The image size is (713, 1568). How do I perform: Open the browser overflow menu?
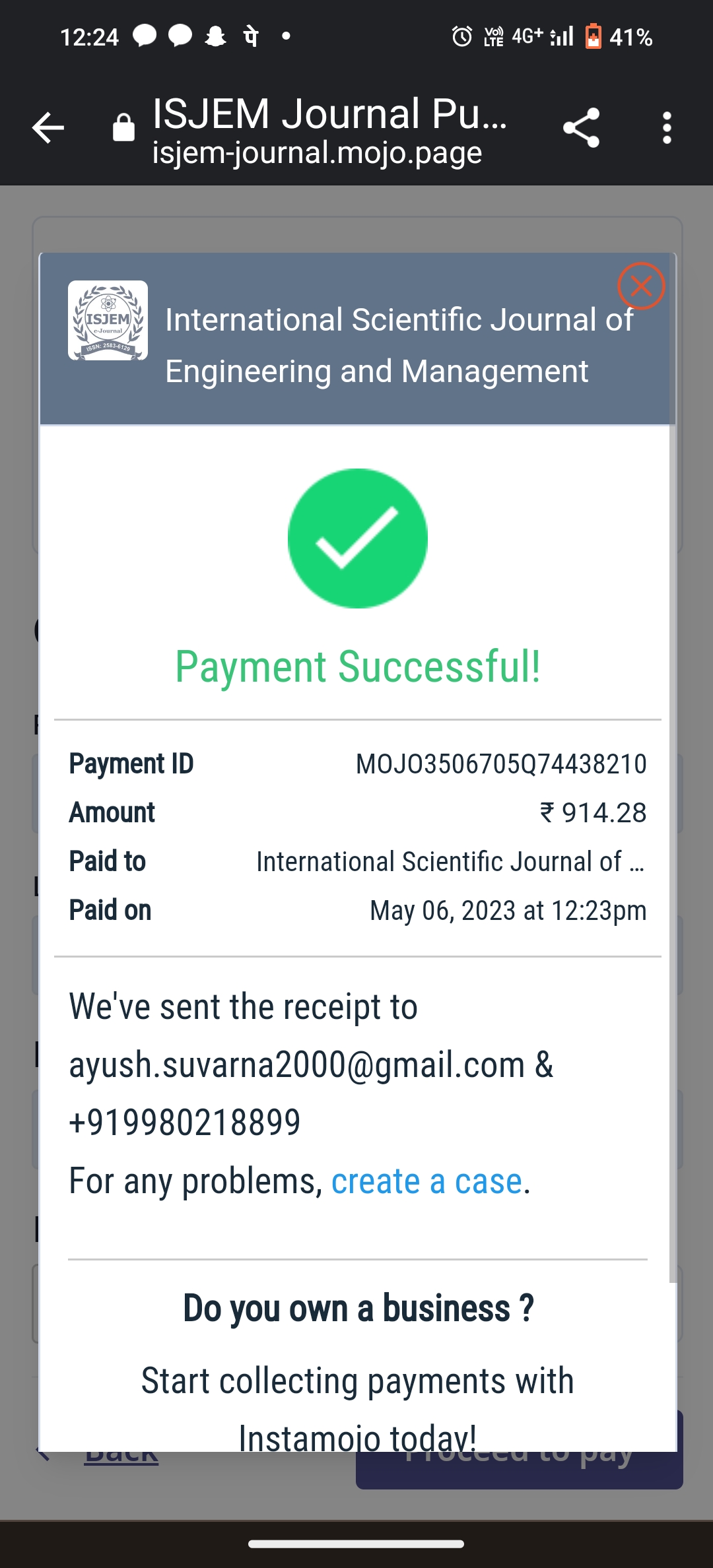click(x=667, y=127)
